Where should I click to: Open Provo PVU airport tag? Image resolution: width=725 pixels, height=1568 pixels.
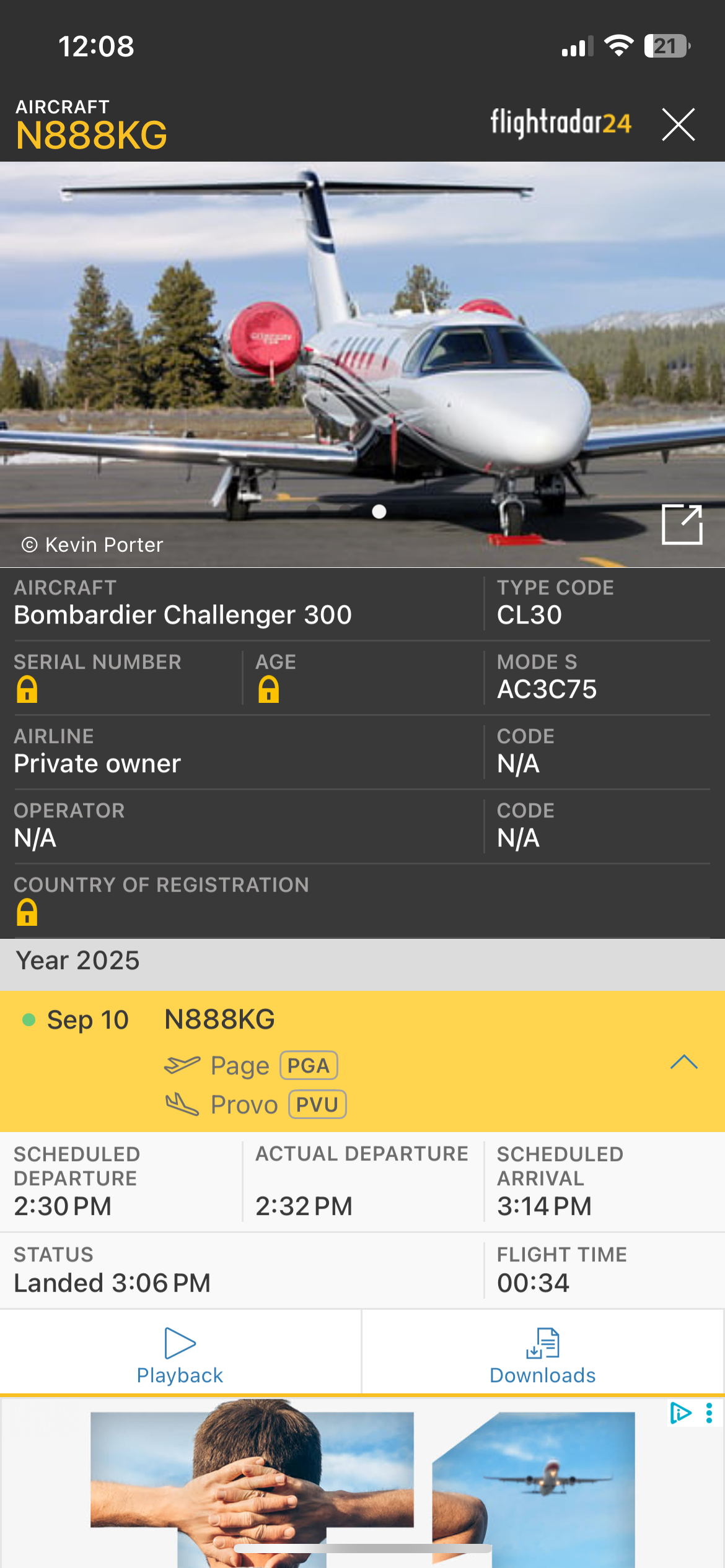tap(317, 1104)
